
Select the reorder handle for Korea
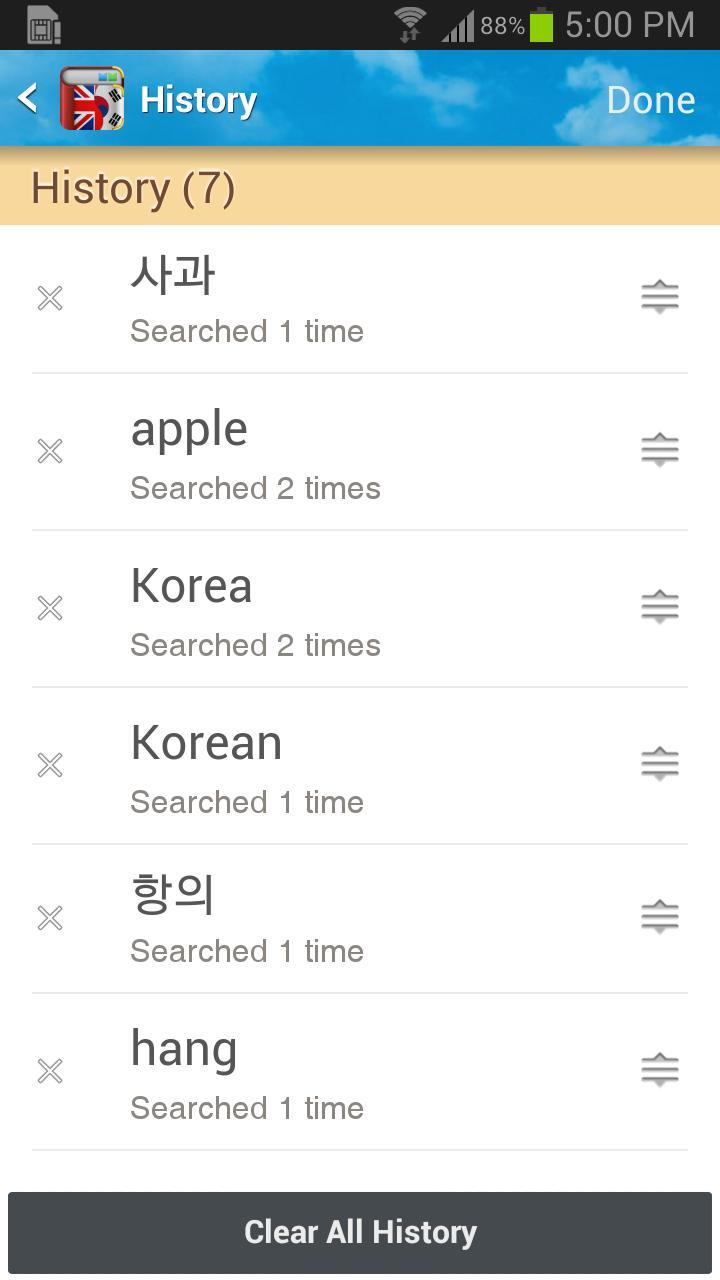pyautogui.click(x=660, y=607)
